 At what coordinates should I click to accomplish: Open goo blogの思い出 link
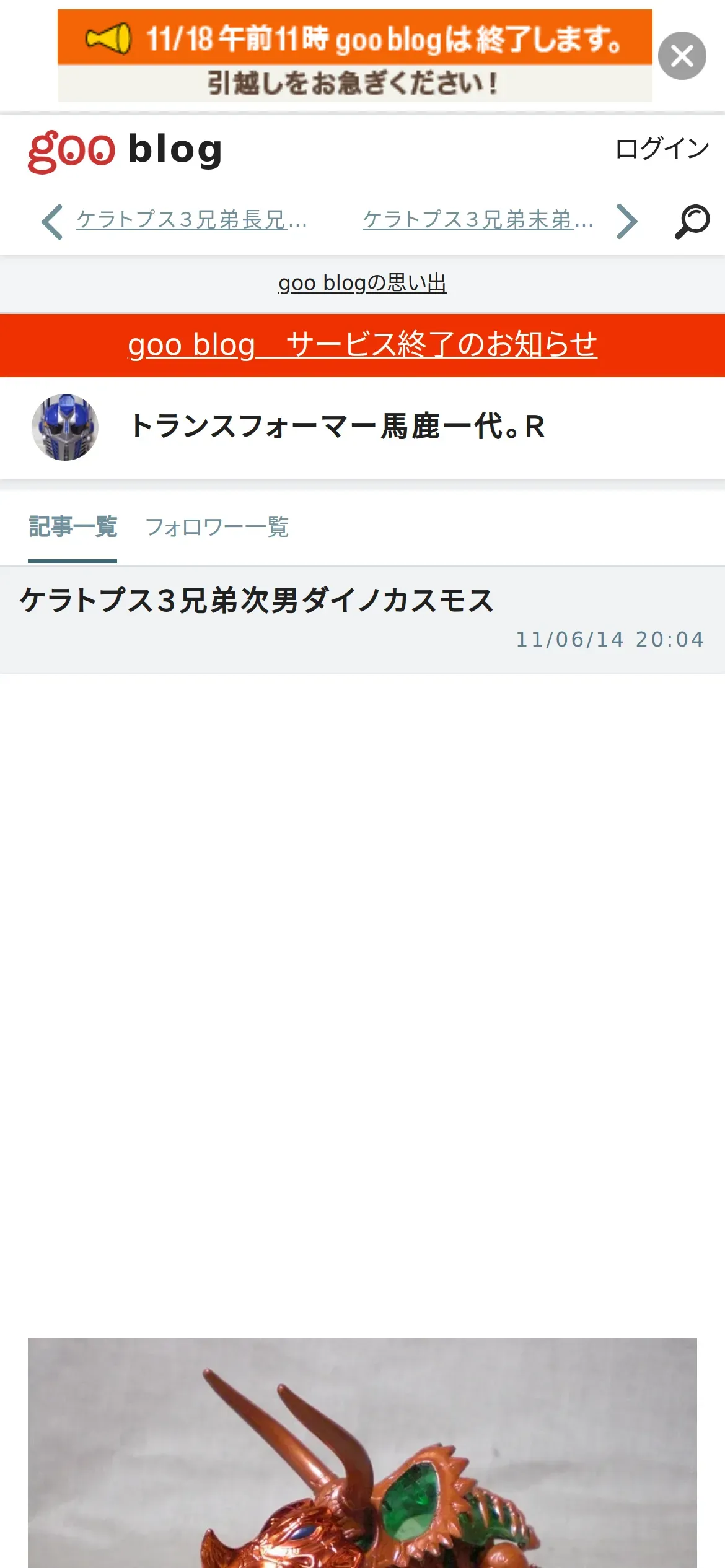tap(362, 283)
